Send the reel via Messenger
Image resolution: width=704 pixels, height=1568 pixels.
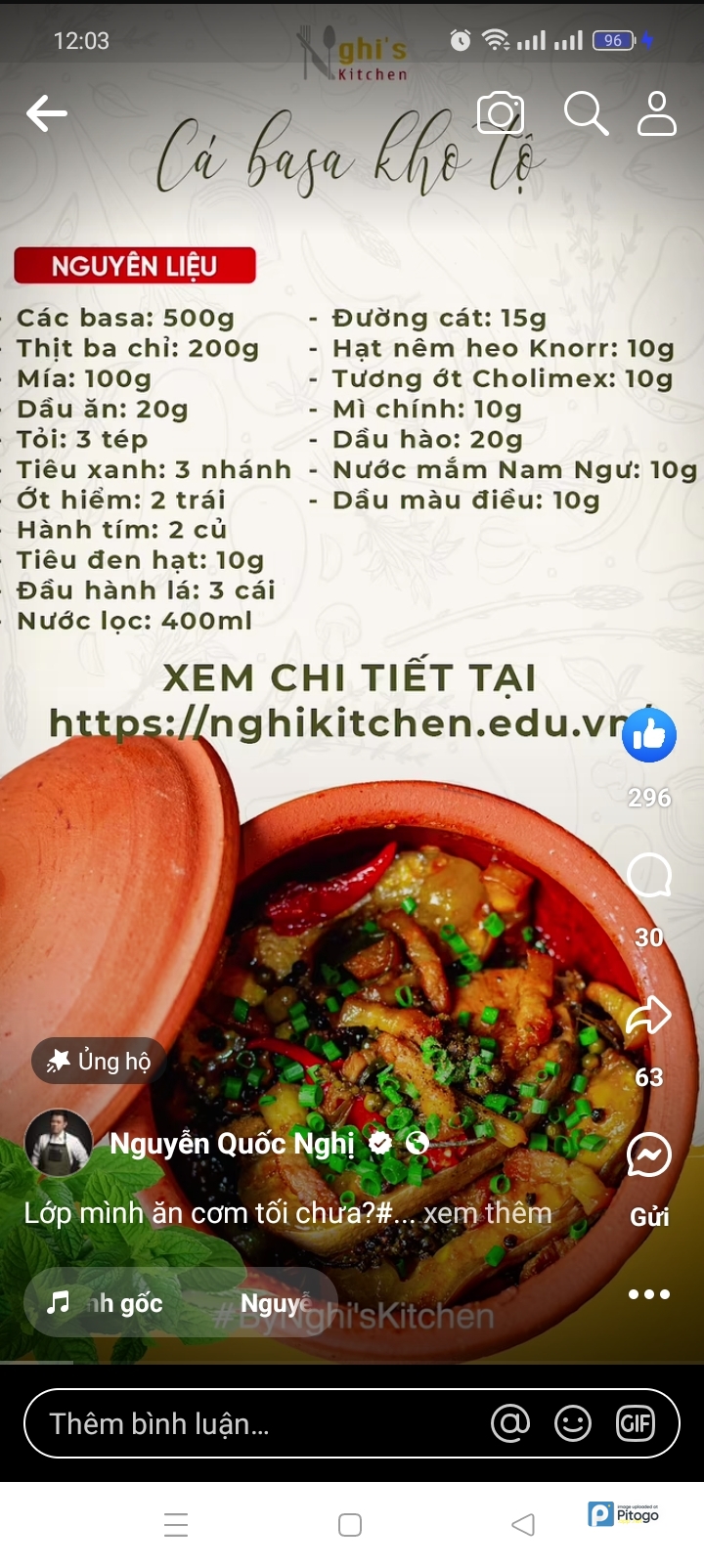click(649, 1156)
